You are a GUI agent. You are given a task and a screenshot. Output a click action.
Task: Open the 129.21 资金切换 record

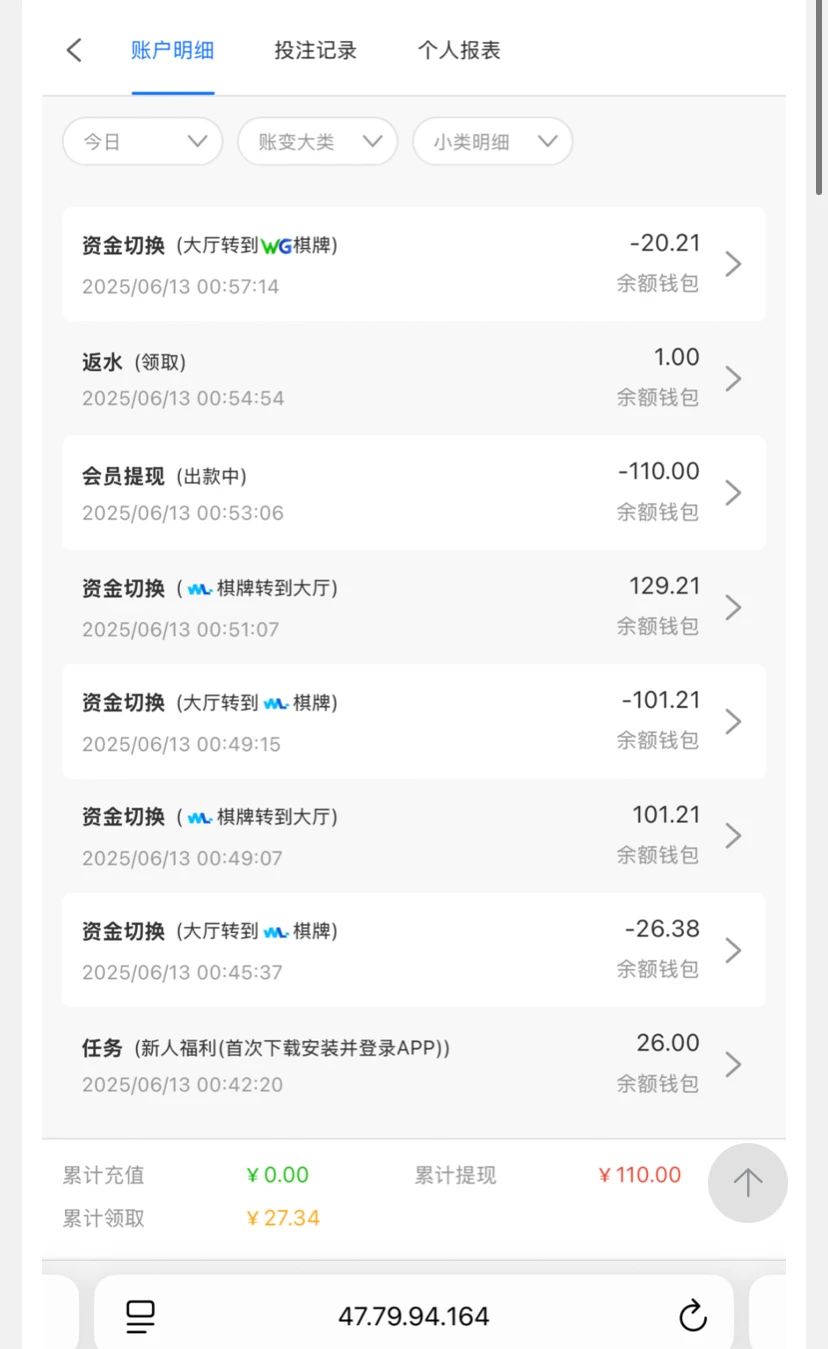pyautogui.click(x=413, y=607)
